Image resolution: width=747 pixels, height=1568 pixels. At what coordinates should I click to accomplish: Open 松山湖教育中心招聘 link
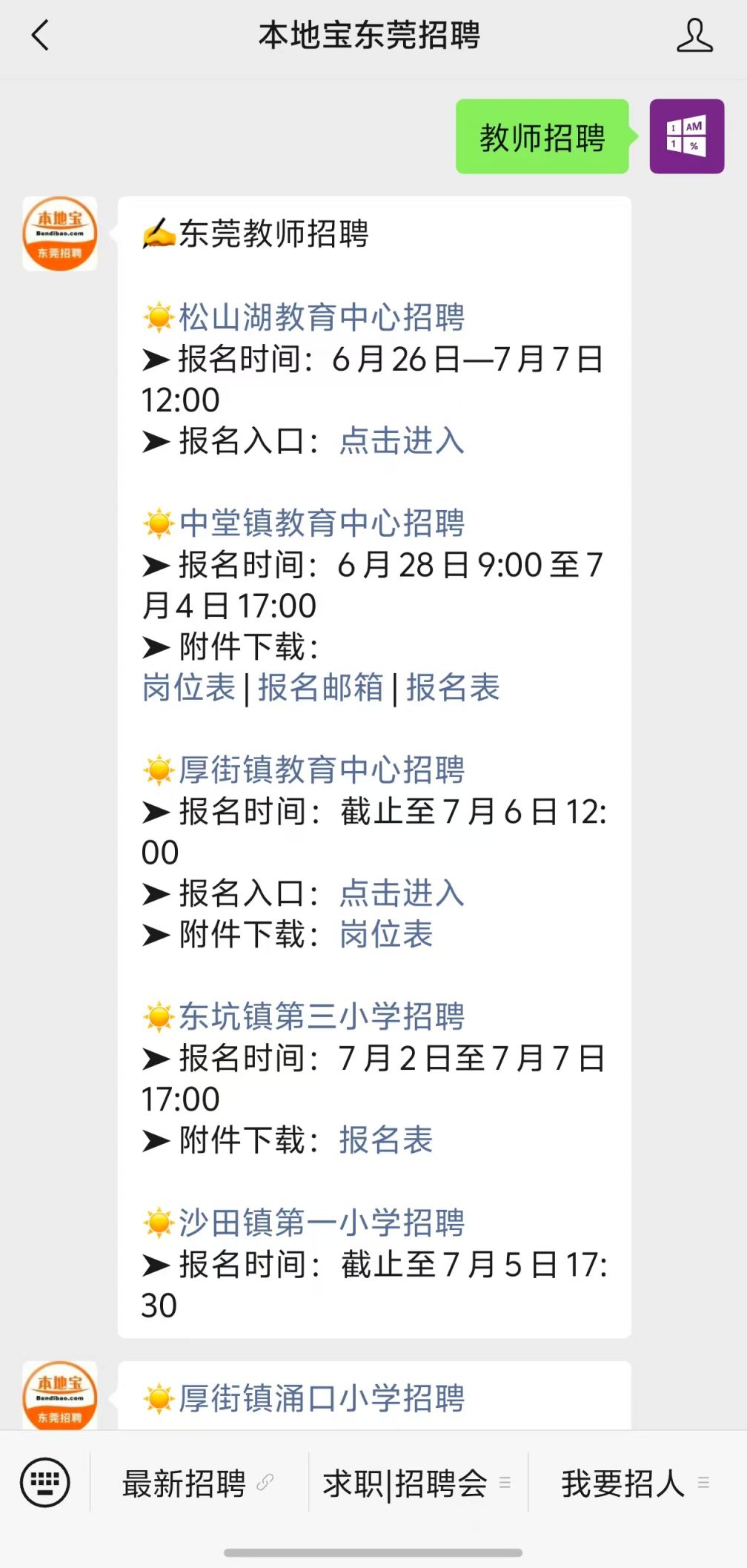point(322,317)
